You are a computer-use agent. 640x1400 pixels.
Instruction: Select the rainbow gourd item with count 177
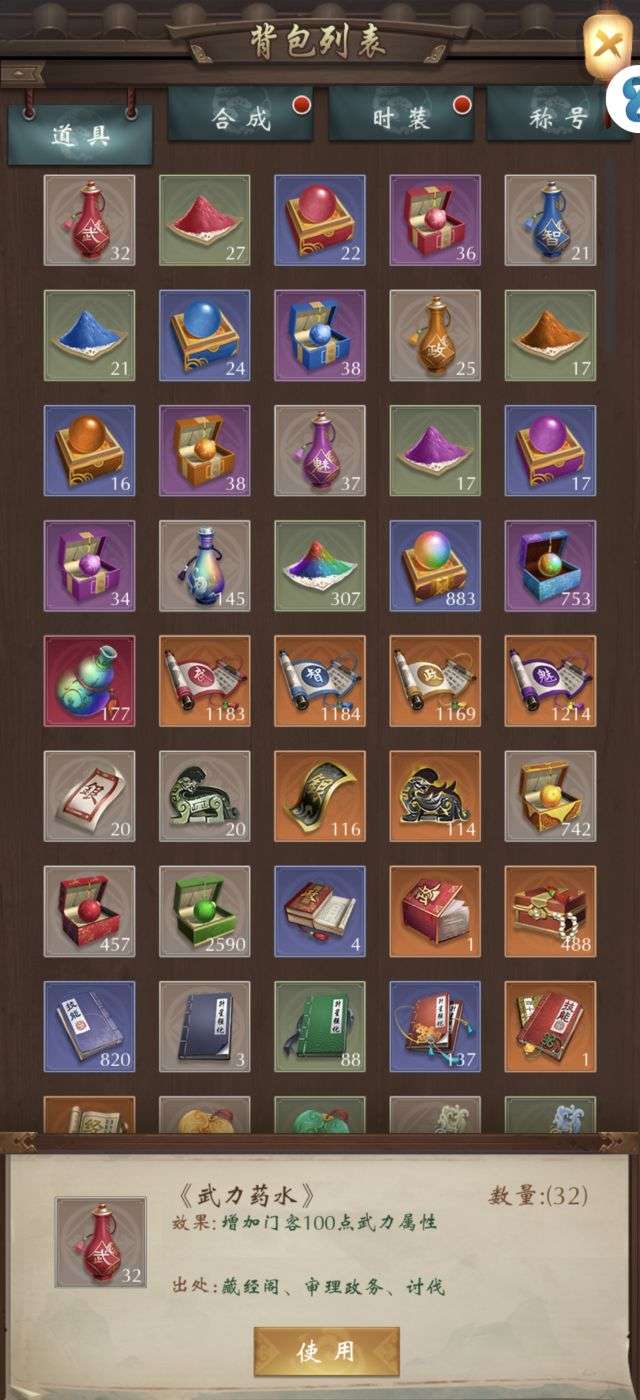(90, 680)
